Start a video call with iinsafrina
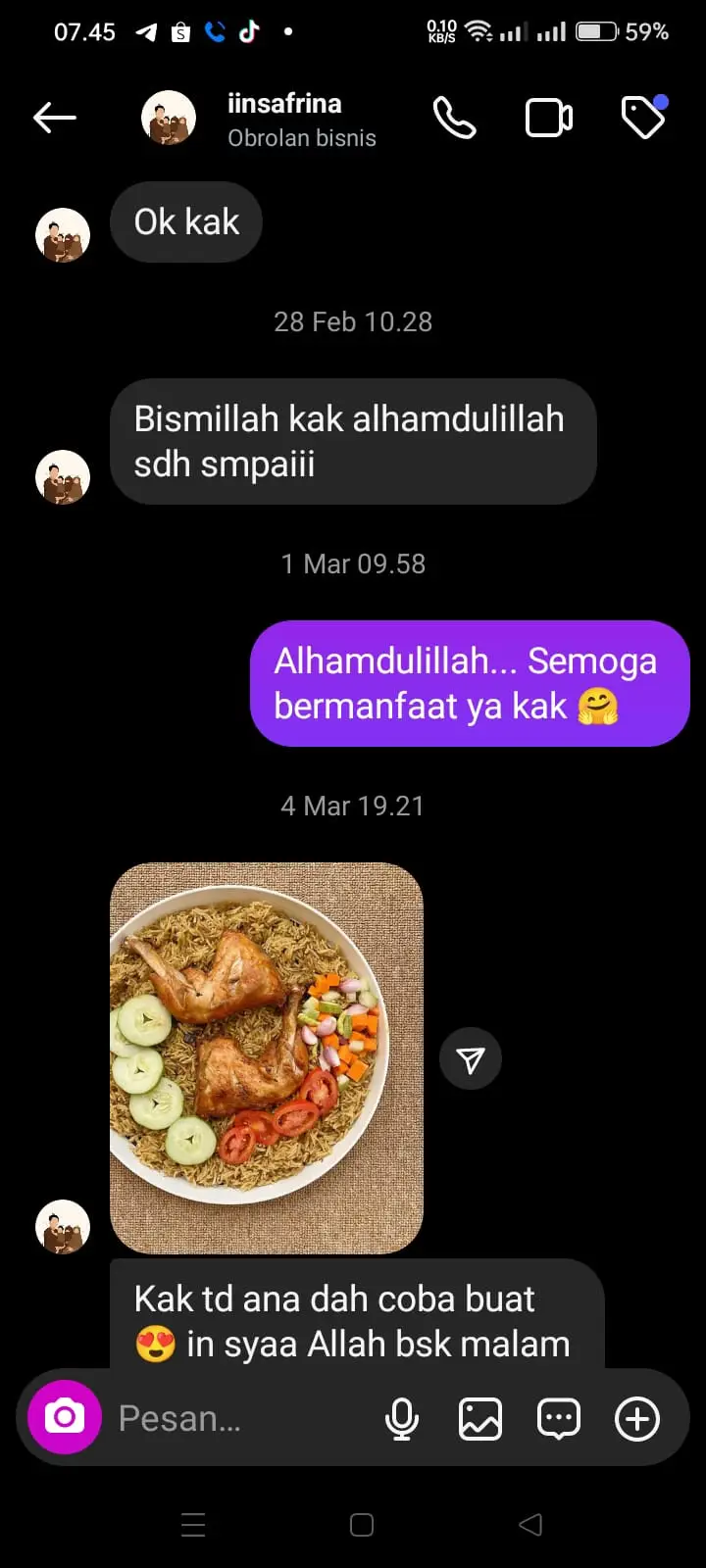This screenshot has height=1568, width=706. 549,119
